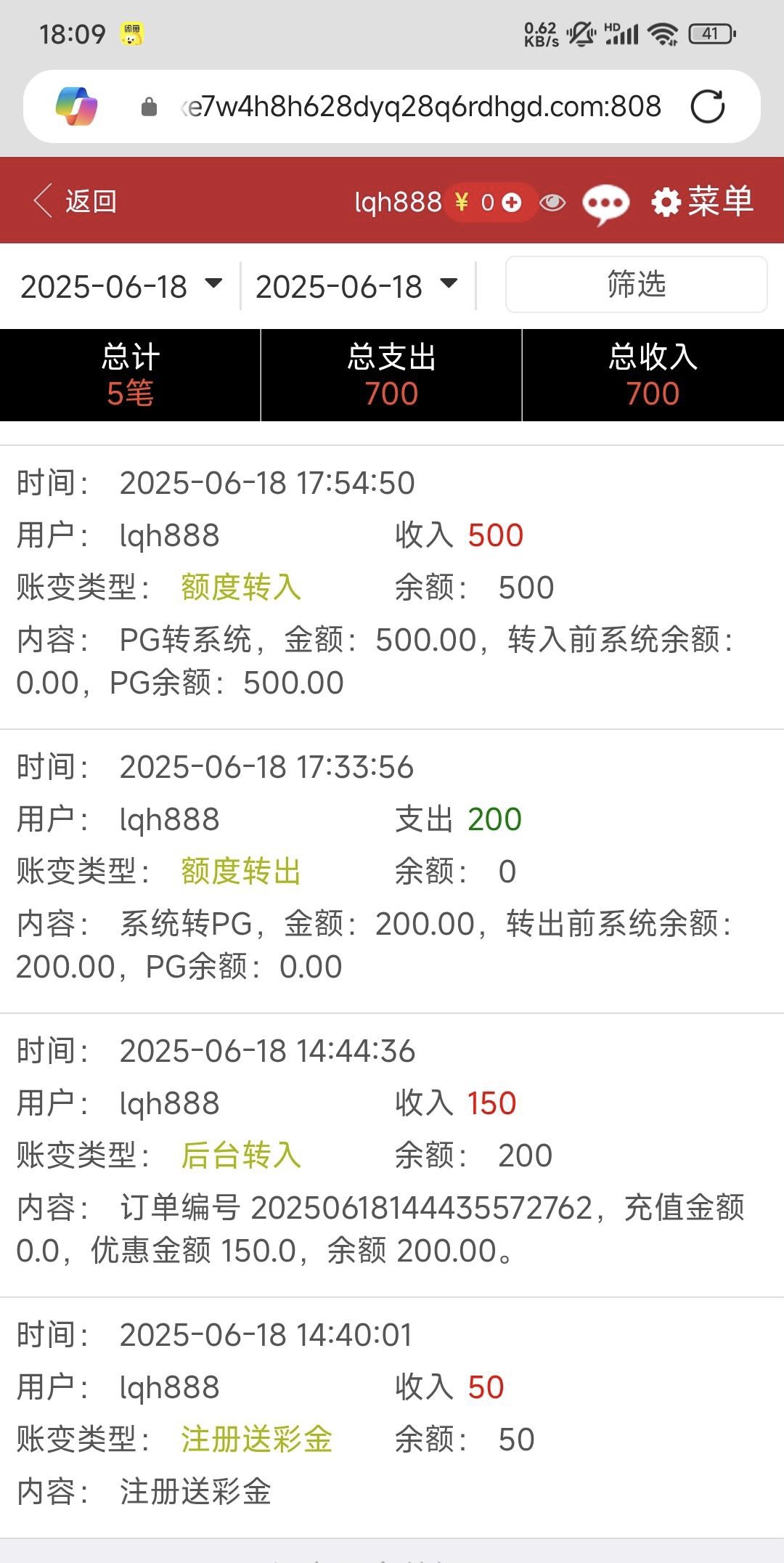Open the Copilot icon in address bar
The width and height of the screenshot is (784, 1563).
pyautogui.click(x=76, y=107)
